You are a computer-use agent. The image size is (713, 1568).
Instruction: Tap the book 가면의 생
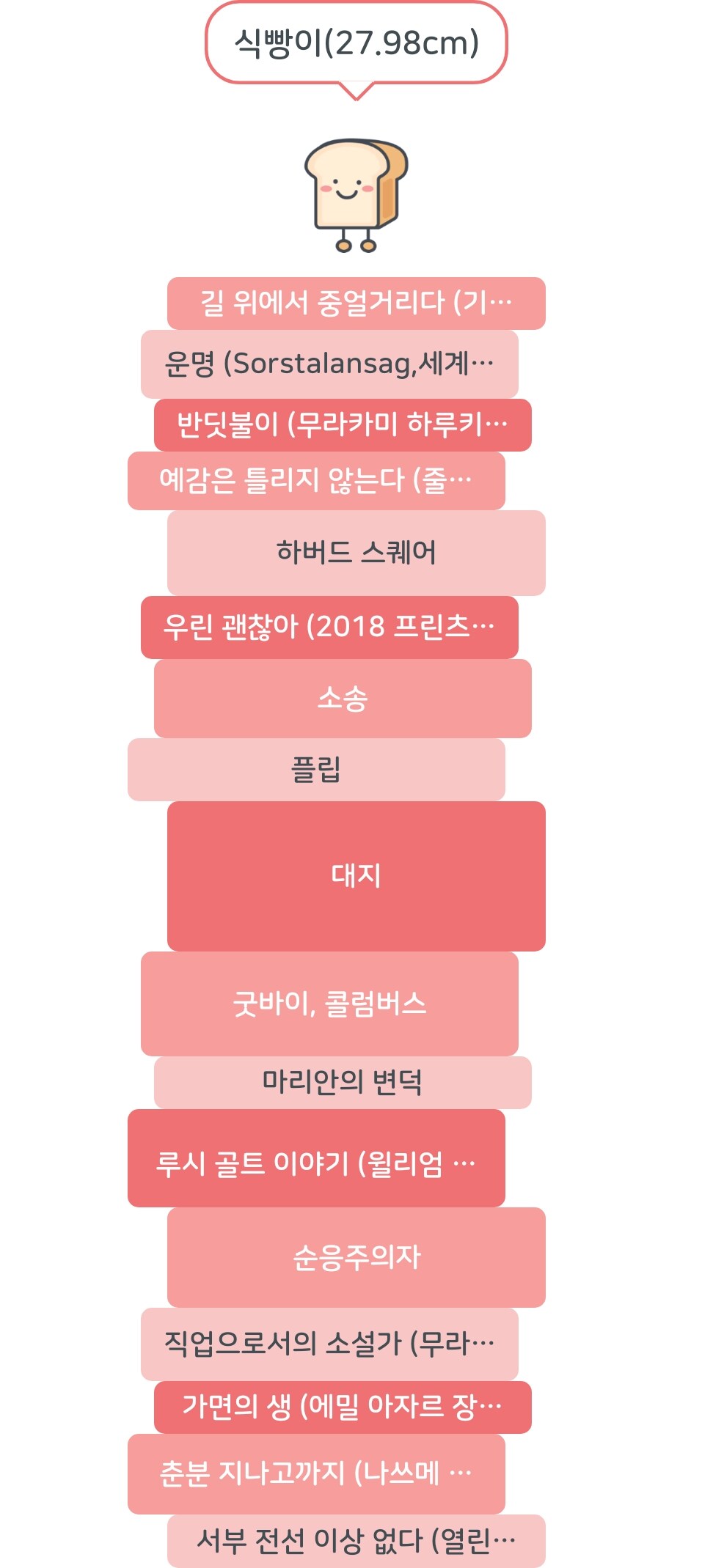pos(343,1407)
